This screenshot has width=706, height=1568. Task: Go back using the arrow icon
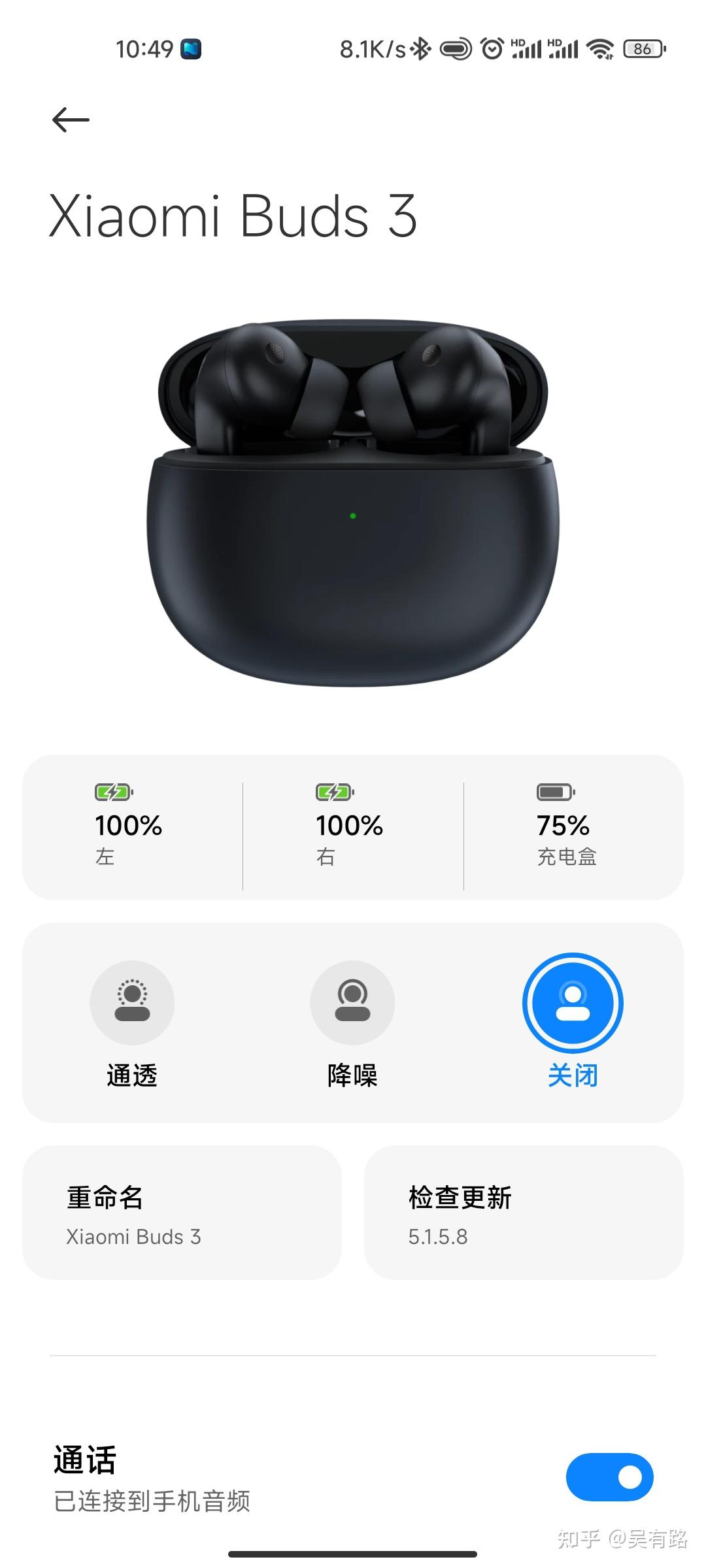[71, 120]
